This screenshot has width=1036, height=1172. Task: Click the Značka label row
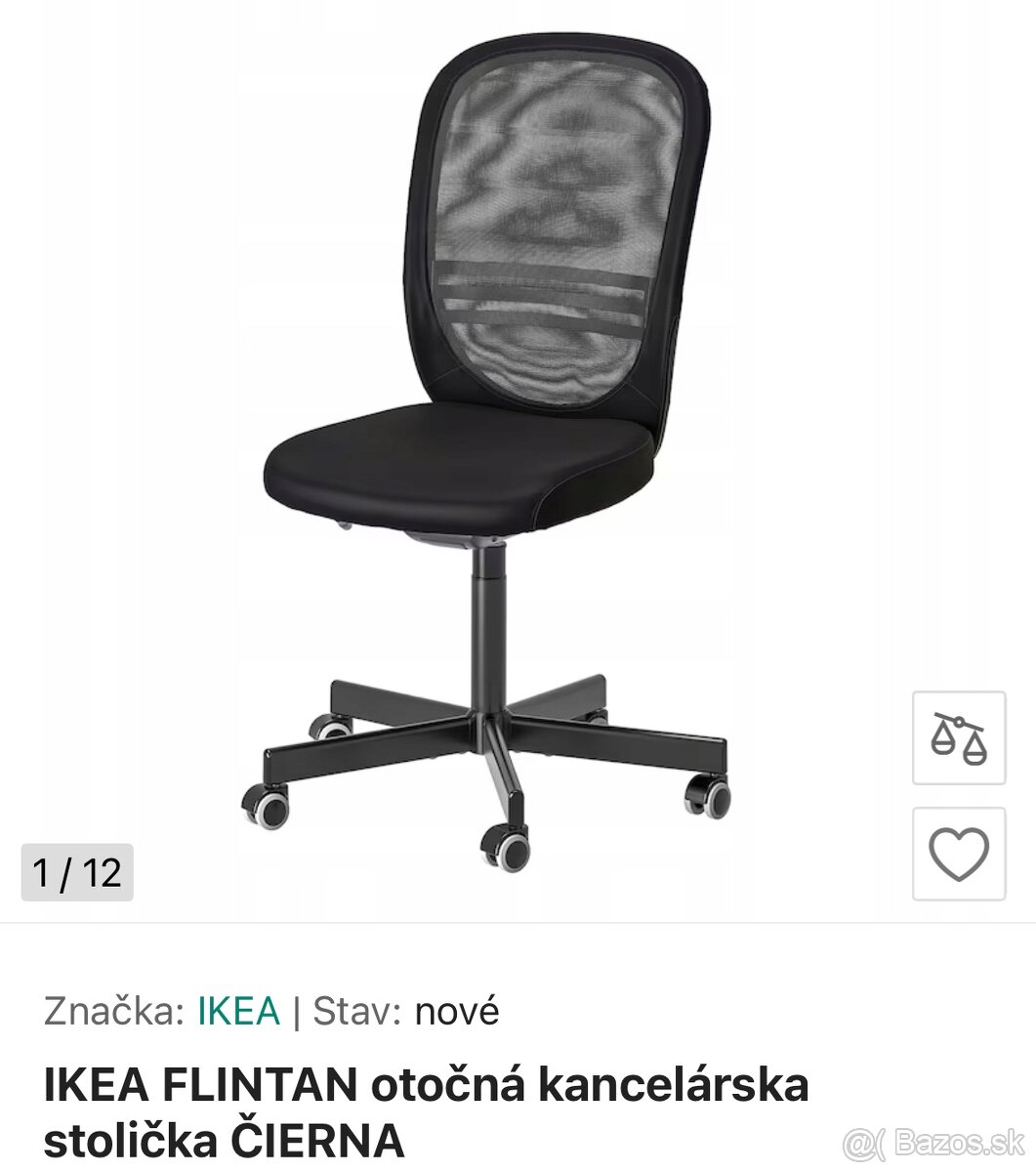(112, 1011)
